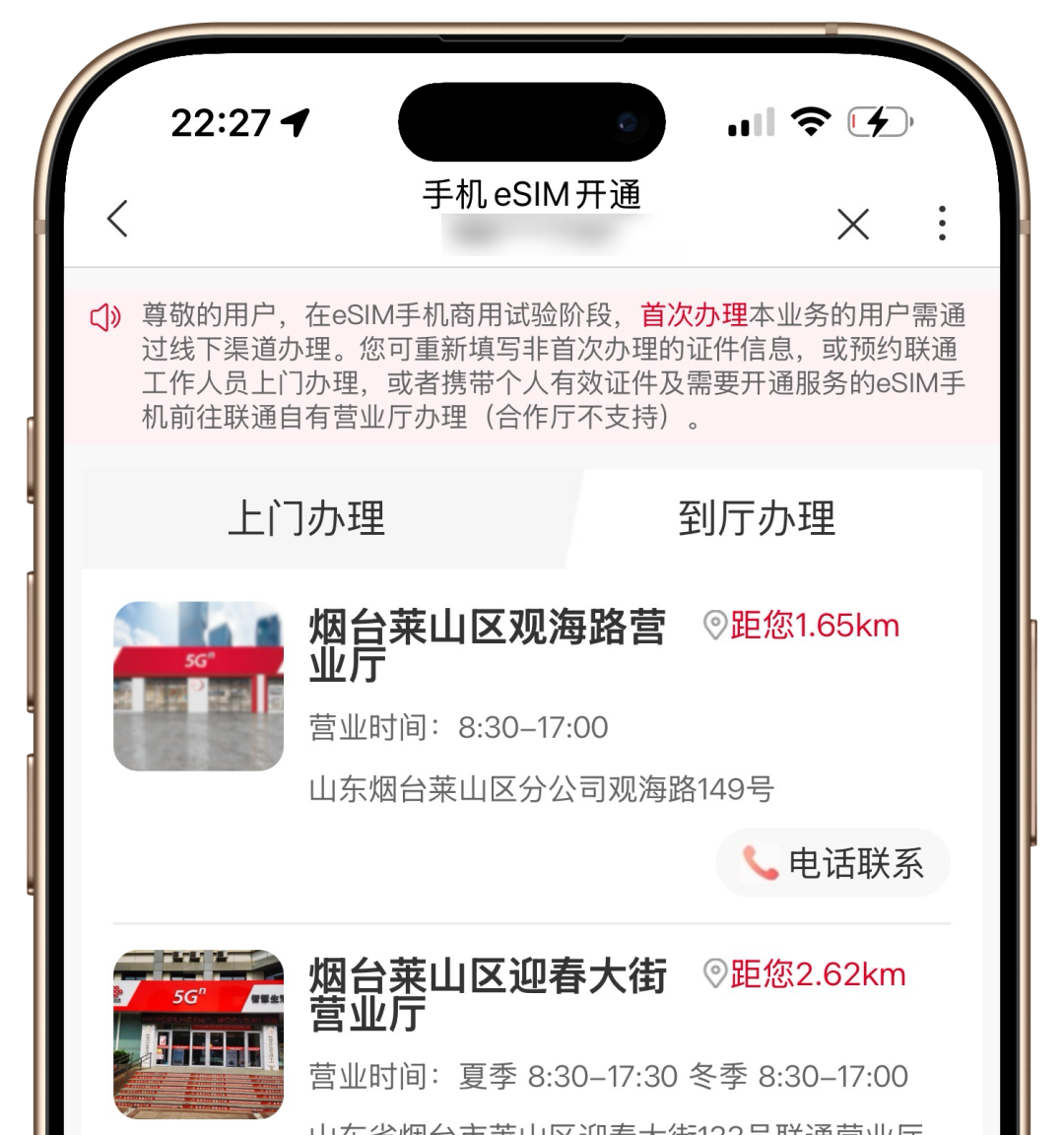Go back using the header arrow

[x=118, y=219]
